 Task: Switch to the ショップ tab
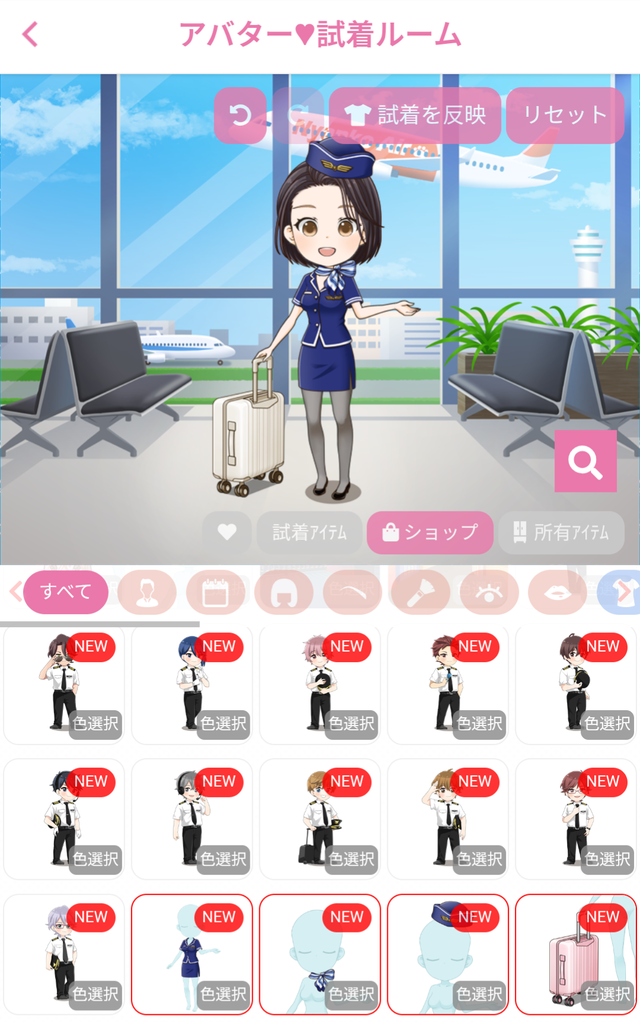pos(430,533)
